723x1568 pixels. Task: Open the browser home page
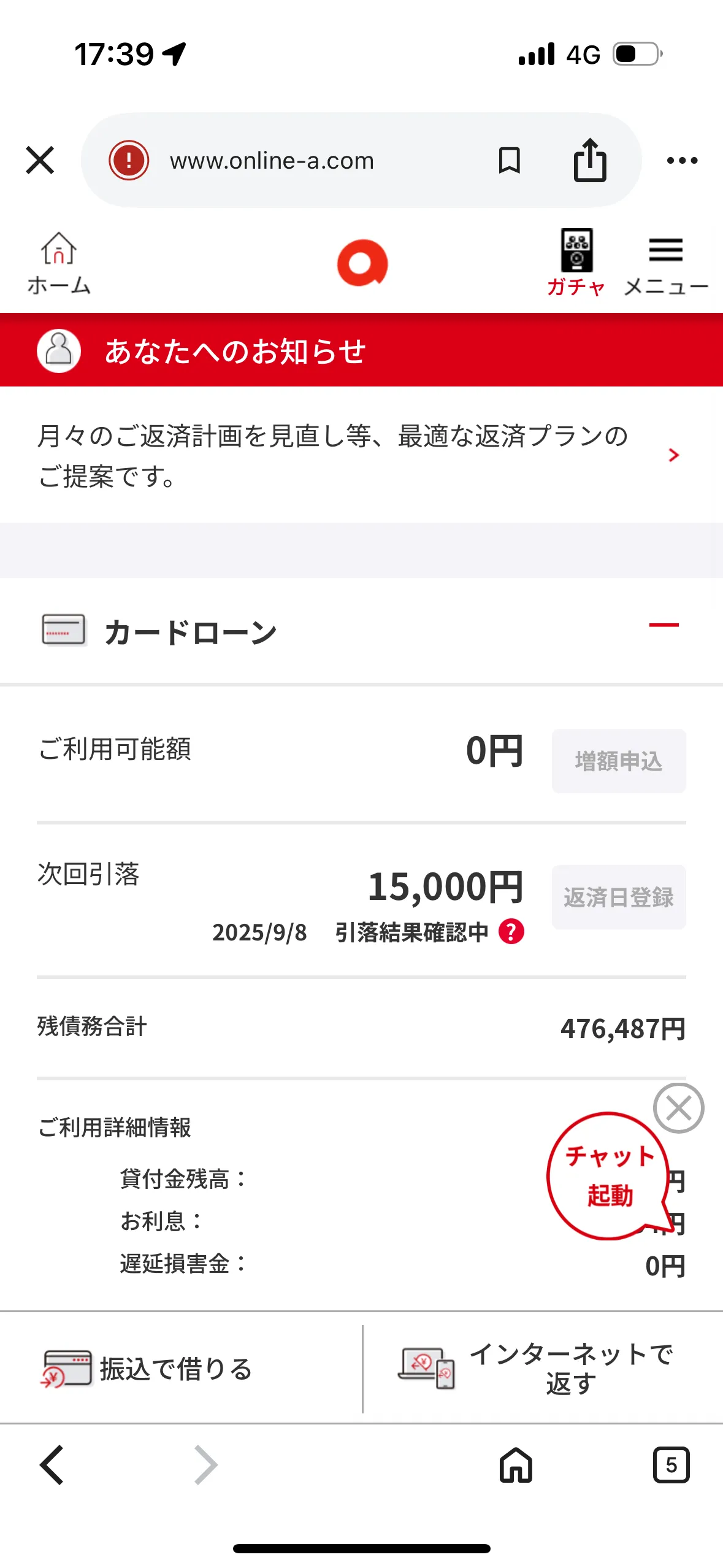[516, 1465]
